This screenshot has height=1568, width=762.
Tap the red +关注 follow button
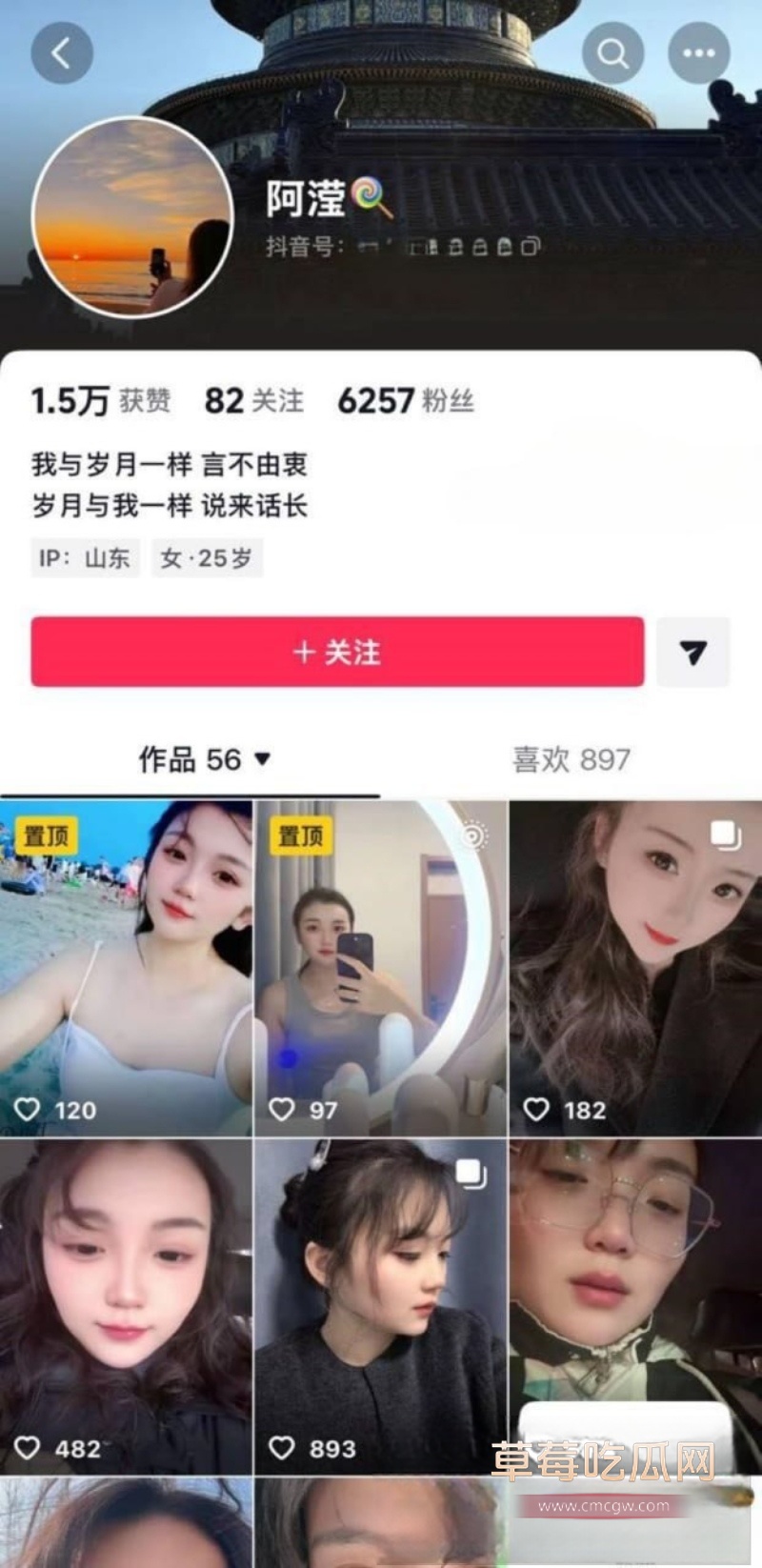[x=338, y=653]
